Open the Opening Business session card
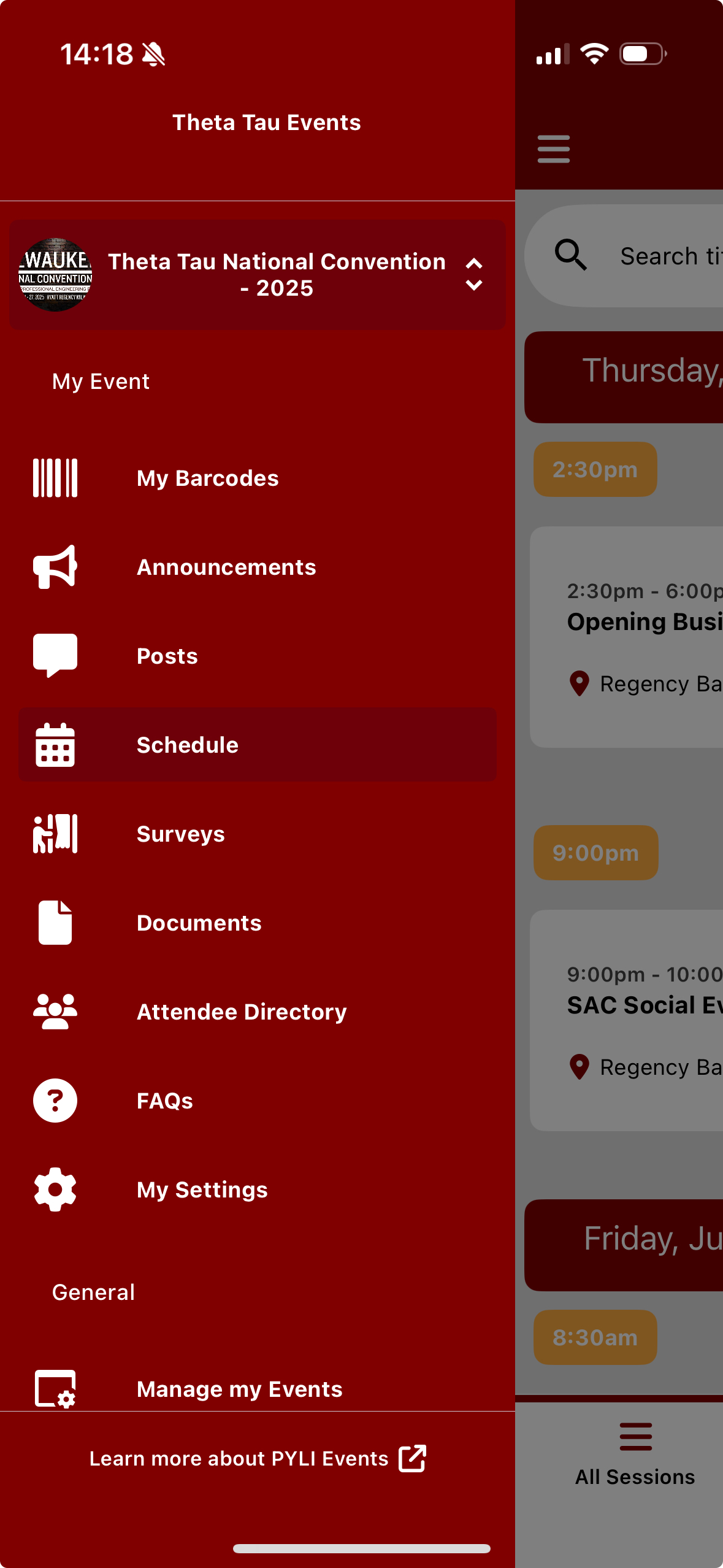Screen dimensions: 723x1568 (x=627, y=637)
